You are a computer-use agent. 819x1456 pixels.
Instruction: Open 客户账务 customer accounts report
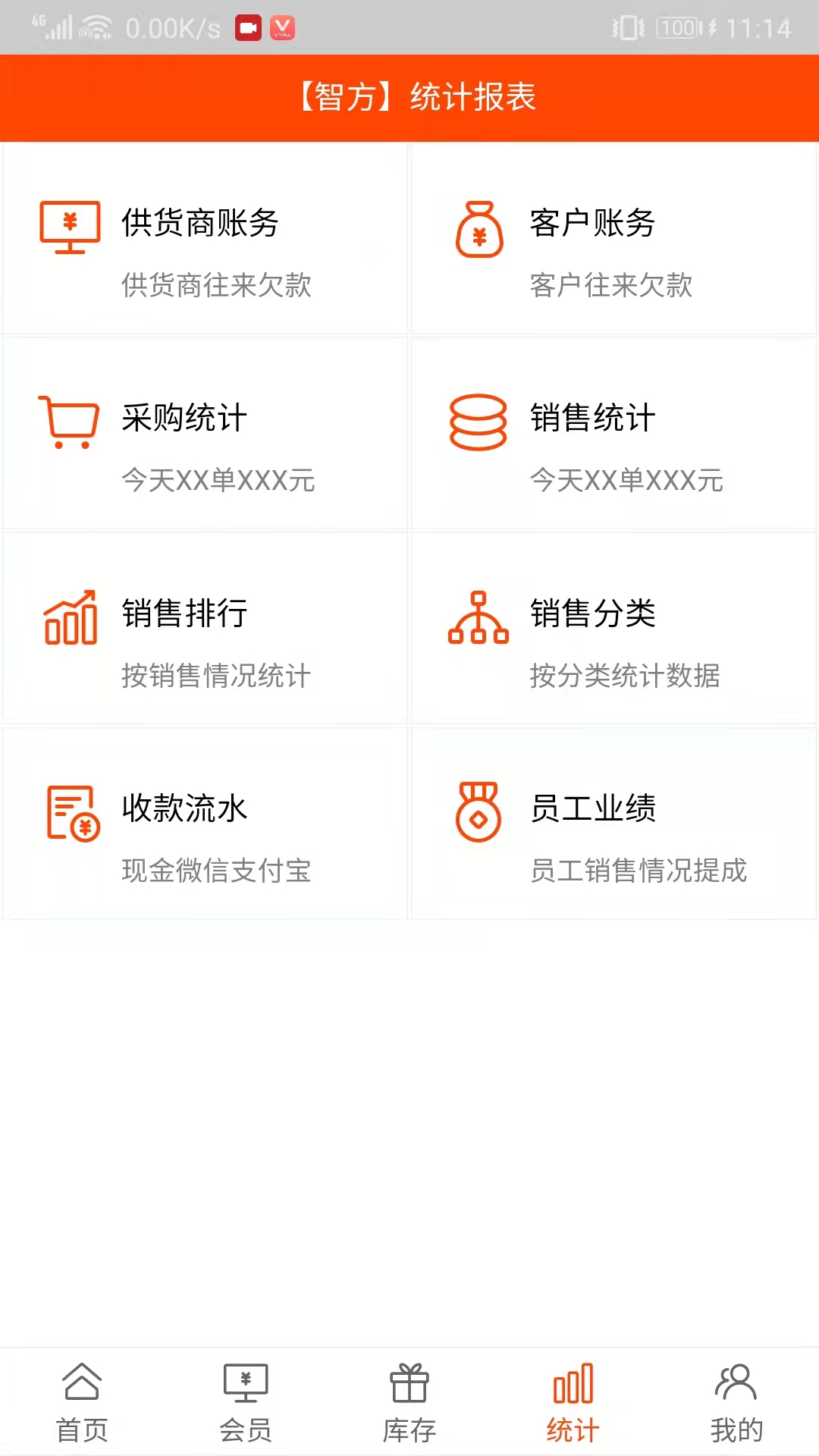[613, 240]
